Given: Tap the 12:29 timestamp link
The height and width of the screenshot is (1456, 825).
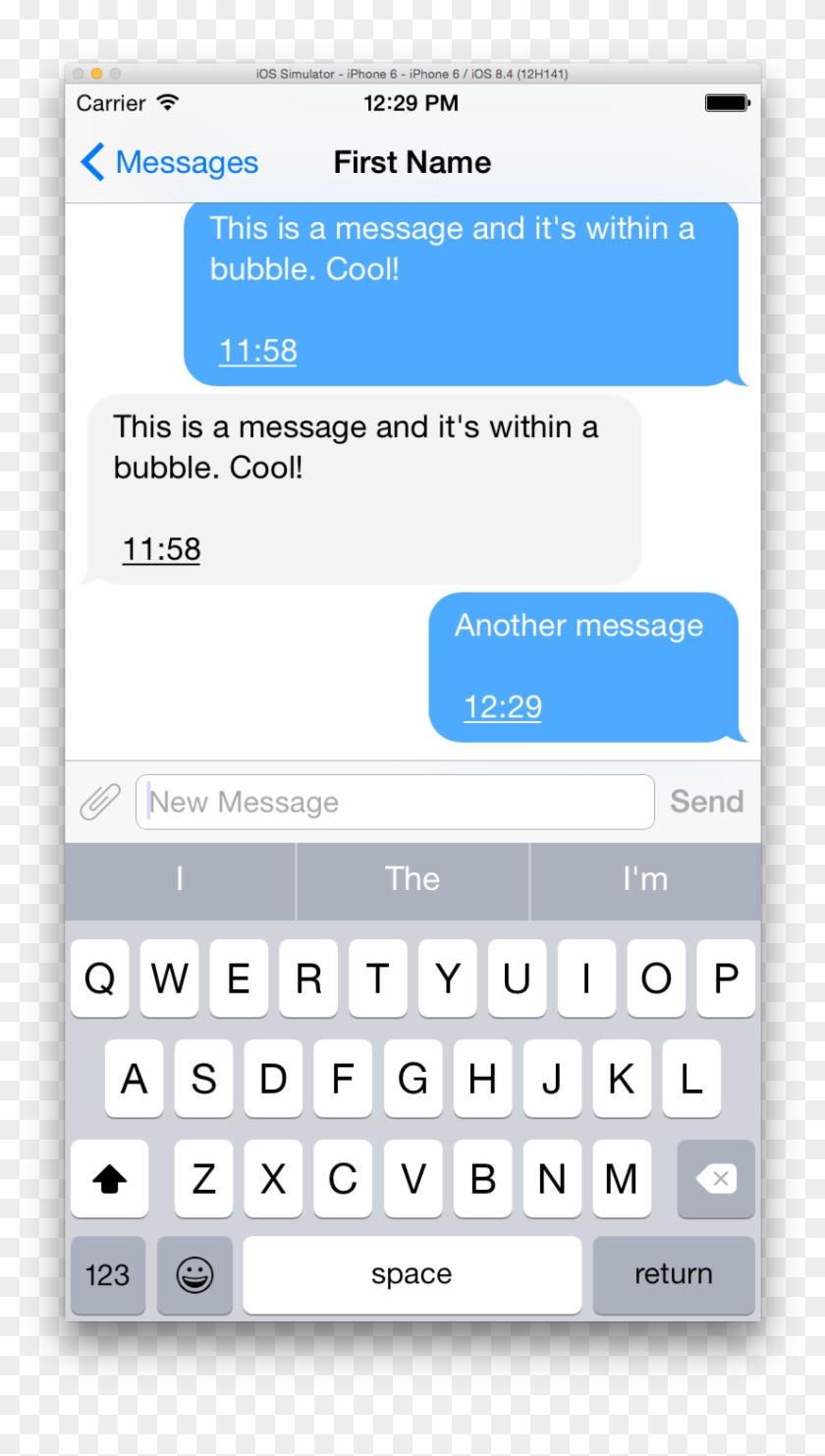Looking at the screenshot, I should (x=502, y=707).
